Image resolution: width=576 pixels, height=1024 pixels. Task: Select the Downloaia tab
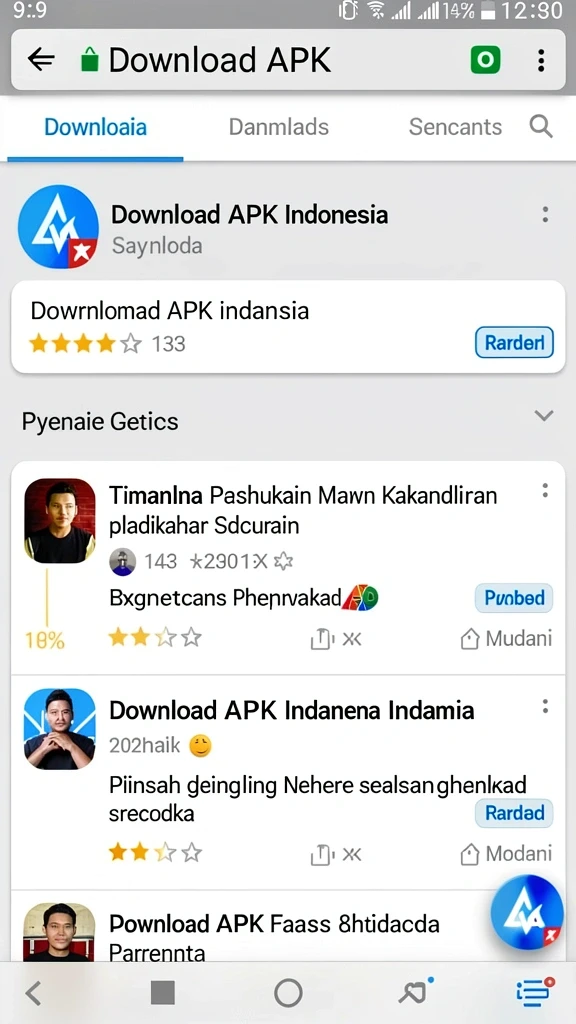click(95, 127)
